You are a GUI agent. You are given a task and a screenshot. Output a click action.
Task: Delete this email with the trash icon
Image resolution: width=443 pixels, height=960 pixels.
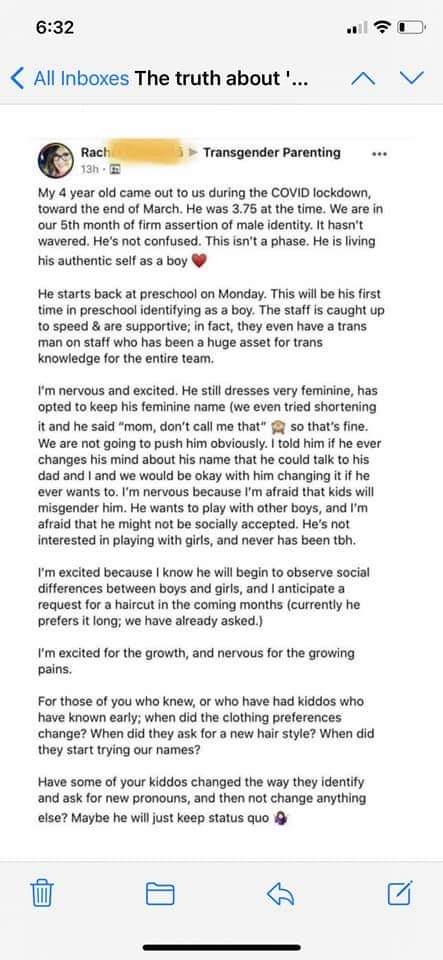(x=43, y=894)
